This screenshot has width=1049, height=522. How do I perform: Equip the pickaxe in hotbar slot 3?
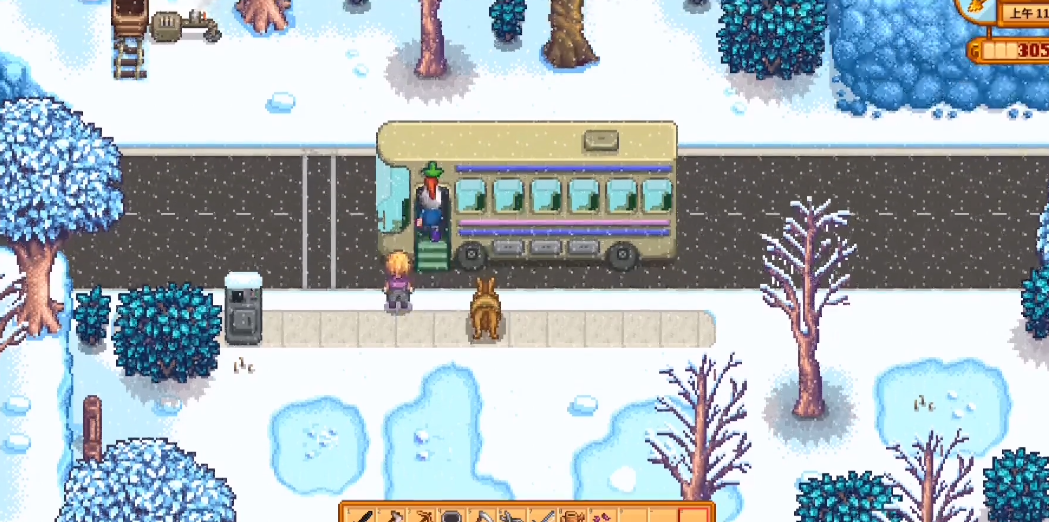[x=423, y=516]
